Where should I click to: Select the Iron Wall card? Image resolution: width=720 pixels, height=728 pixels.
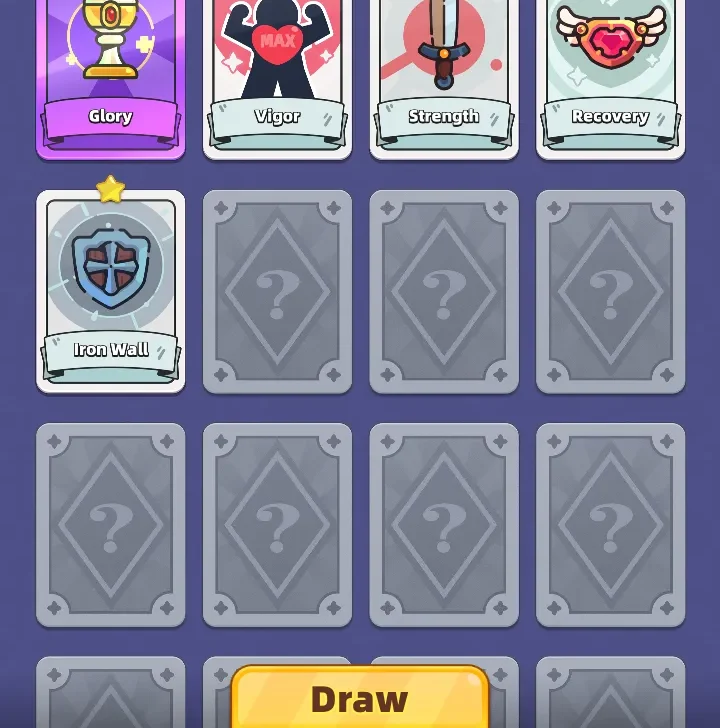[111, 290]
